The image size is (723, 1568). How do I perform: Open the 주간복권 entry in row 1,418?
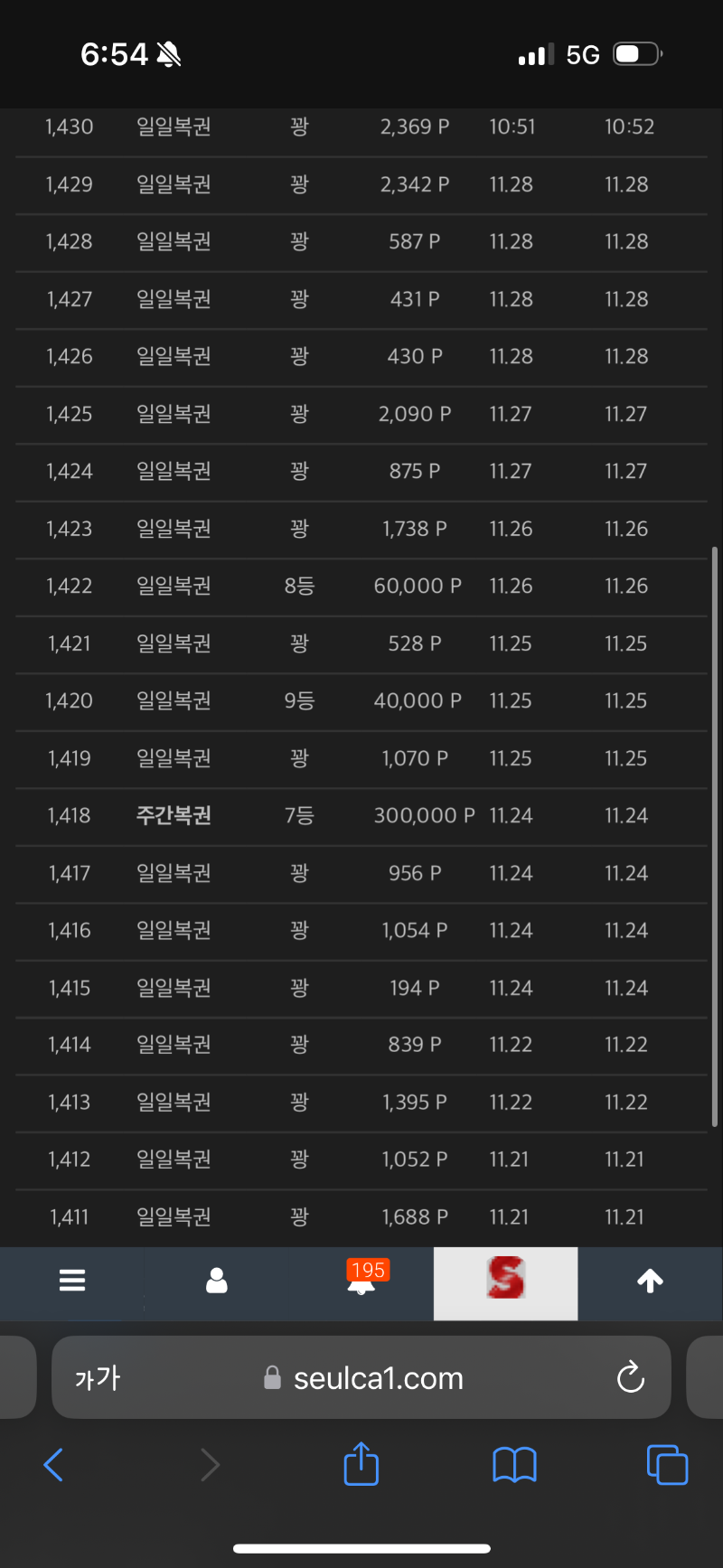click(173, 815)
